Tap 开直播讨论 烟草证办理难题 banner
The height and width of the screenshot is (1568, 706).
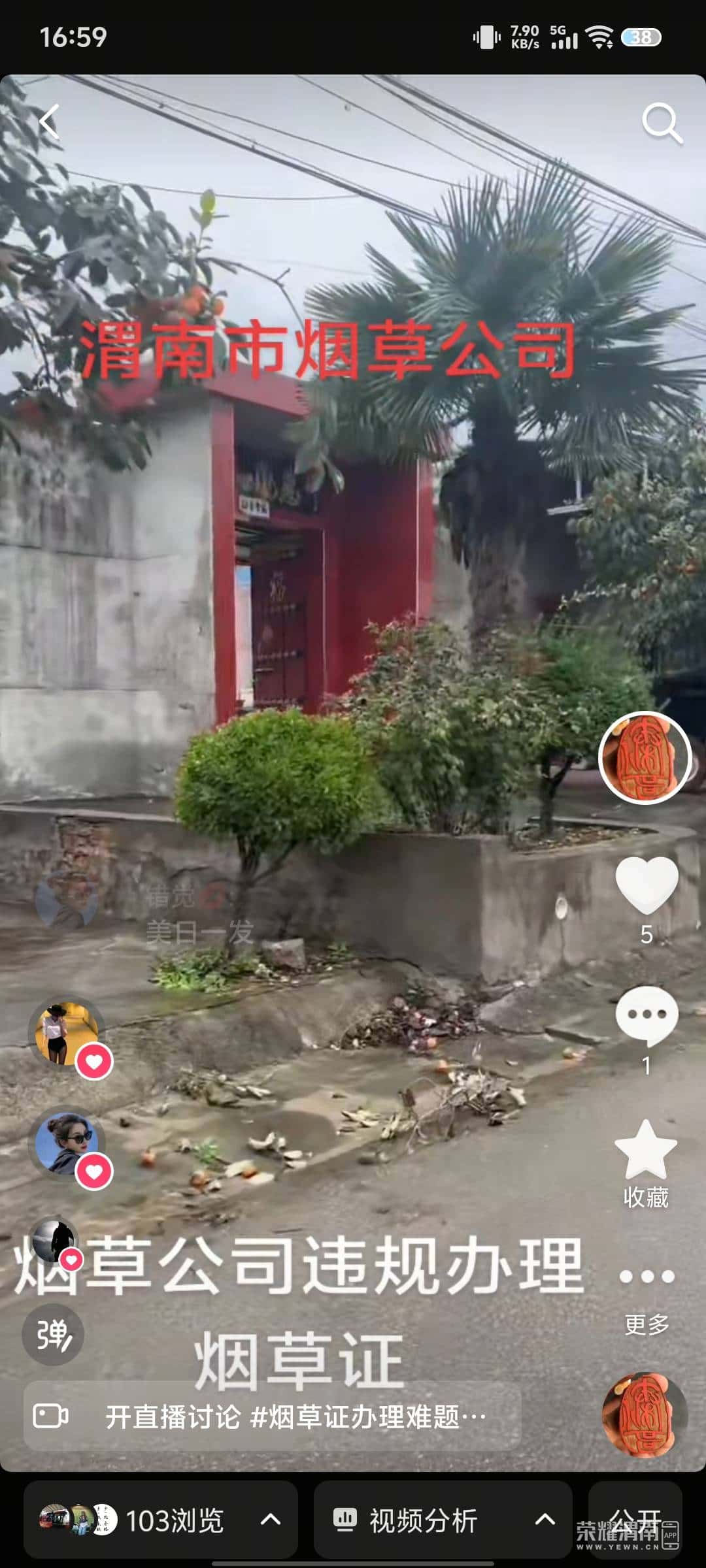click(272, 1416)
